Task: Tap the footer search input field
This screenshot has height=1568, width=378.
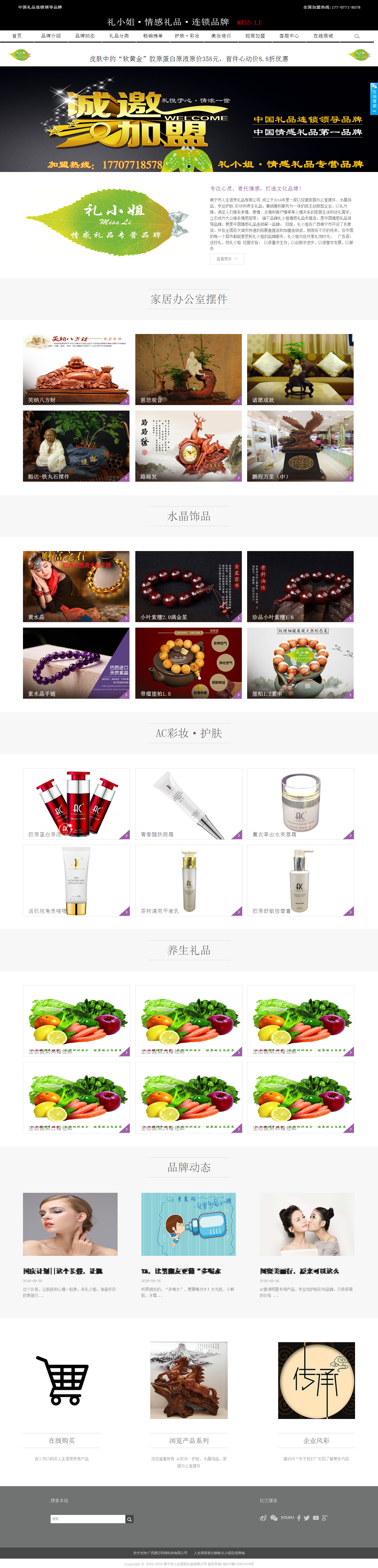Action: coord(88,1519)
